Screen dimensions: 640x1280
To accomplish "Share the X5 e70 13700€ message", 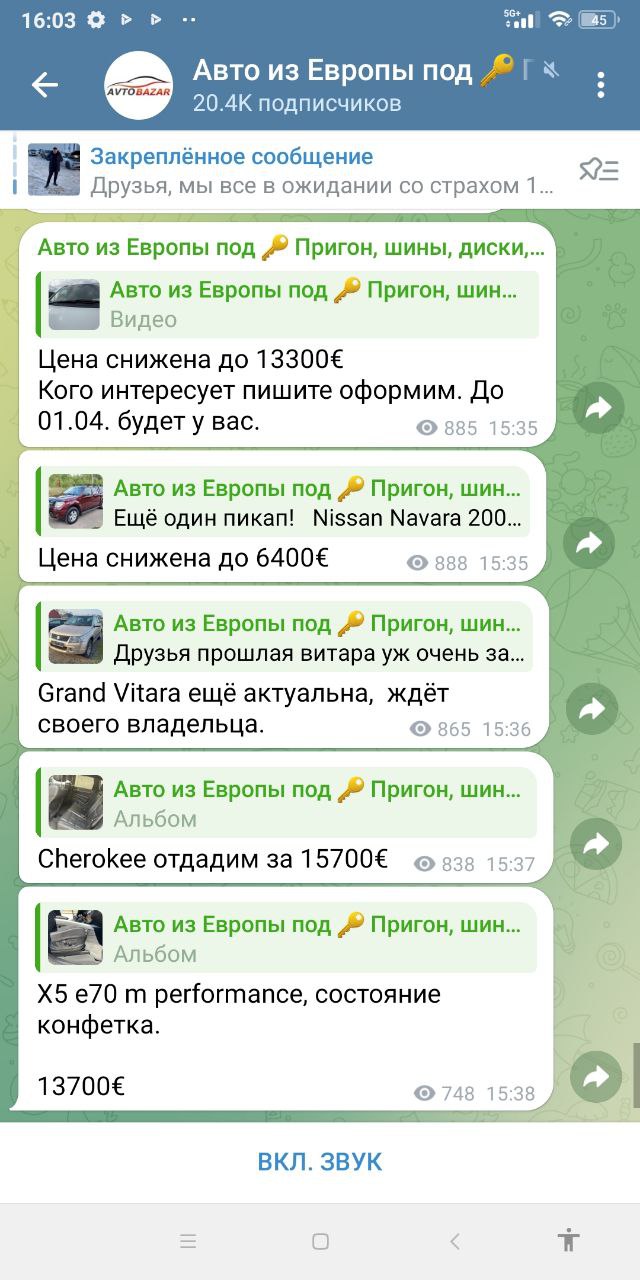I will tap(596, 1076).
